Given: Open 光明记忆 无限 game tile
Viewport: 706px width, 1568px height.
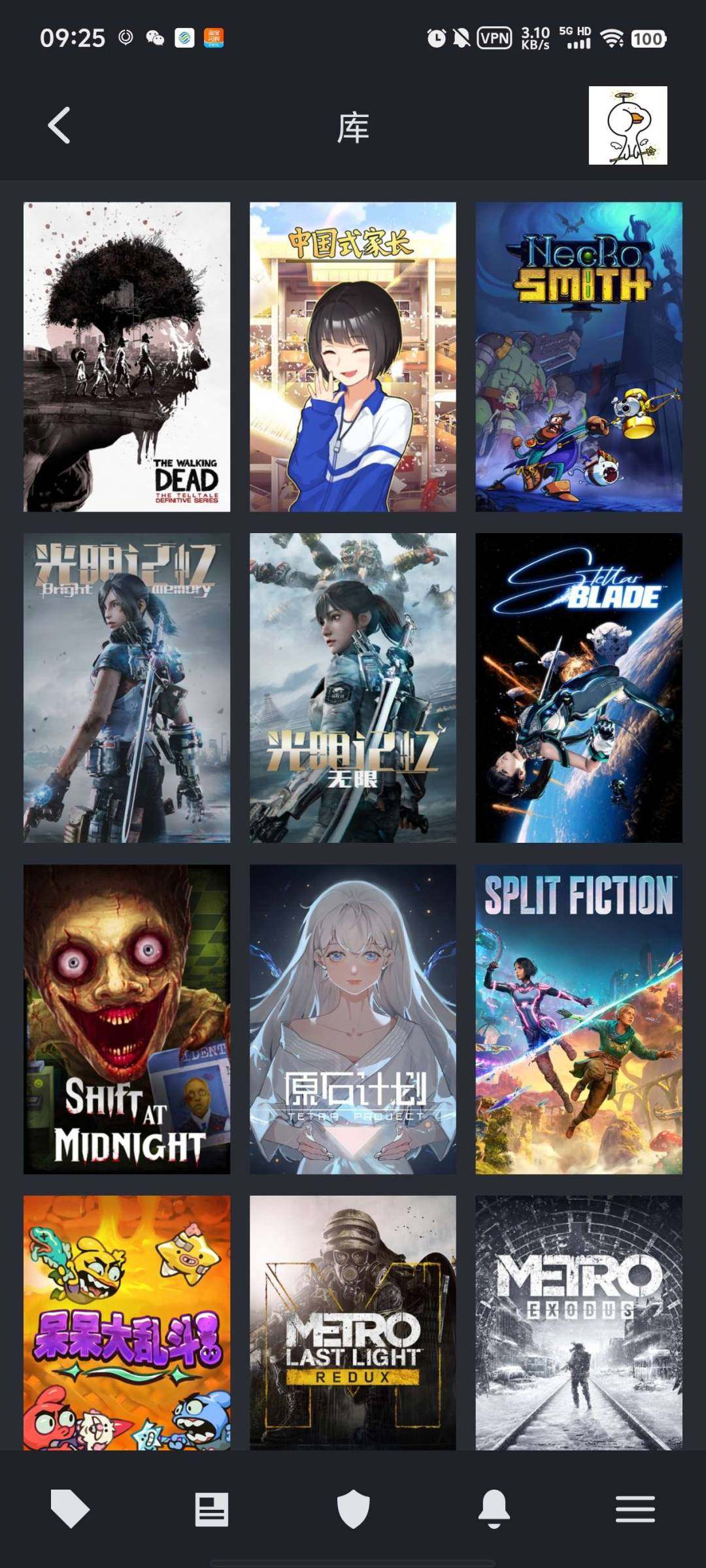Looking at the screenshot, I should click(353, 688).
